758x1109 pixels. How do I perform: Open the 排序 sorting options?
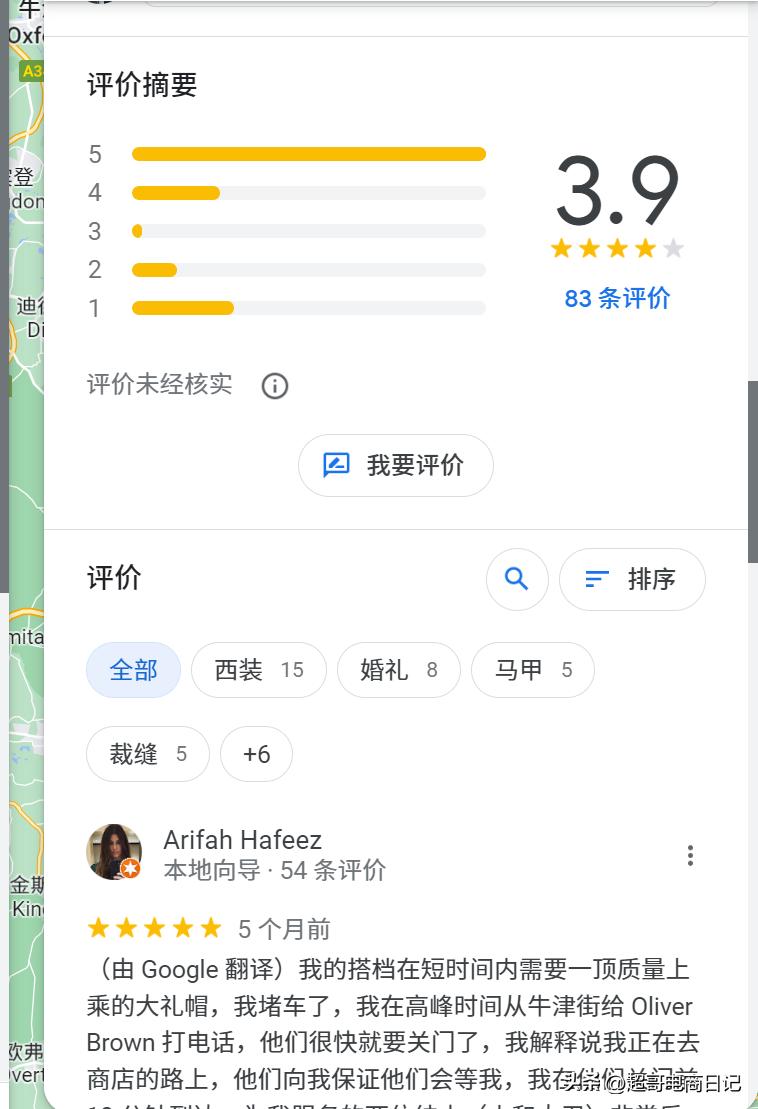pos(648,580)
